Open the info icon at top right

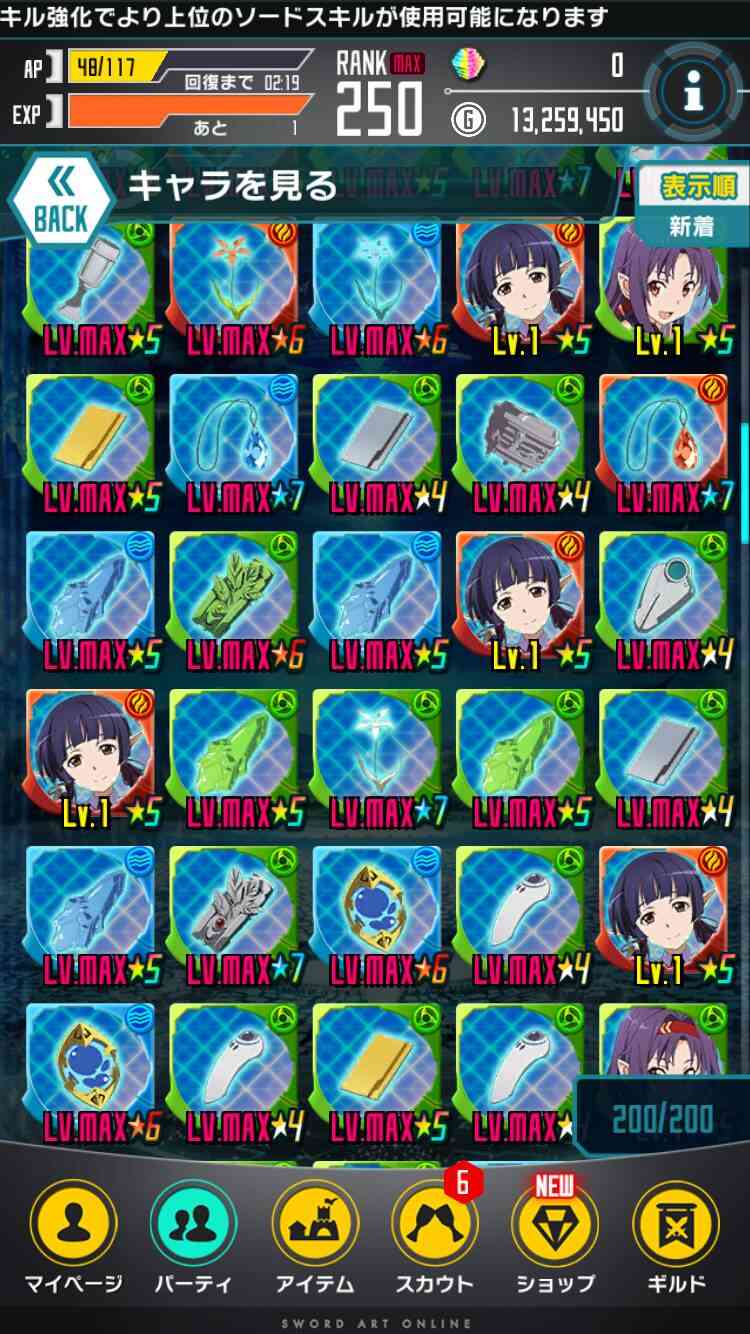[694, 93]
